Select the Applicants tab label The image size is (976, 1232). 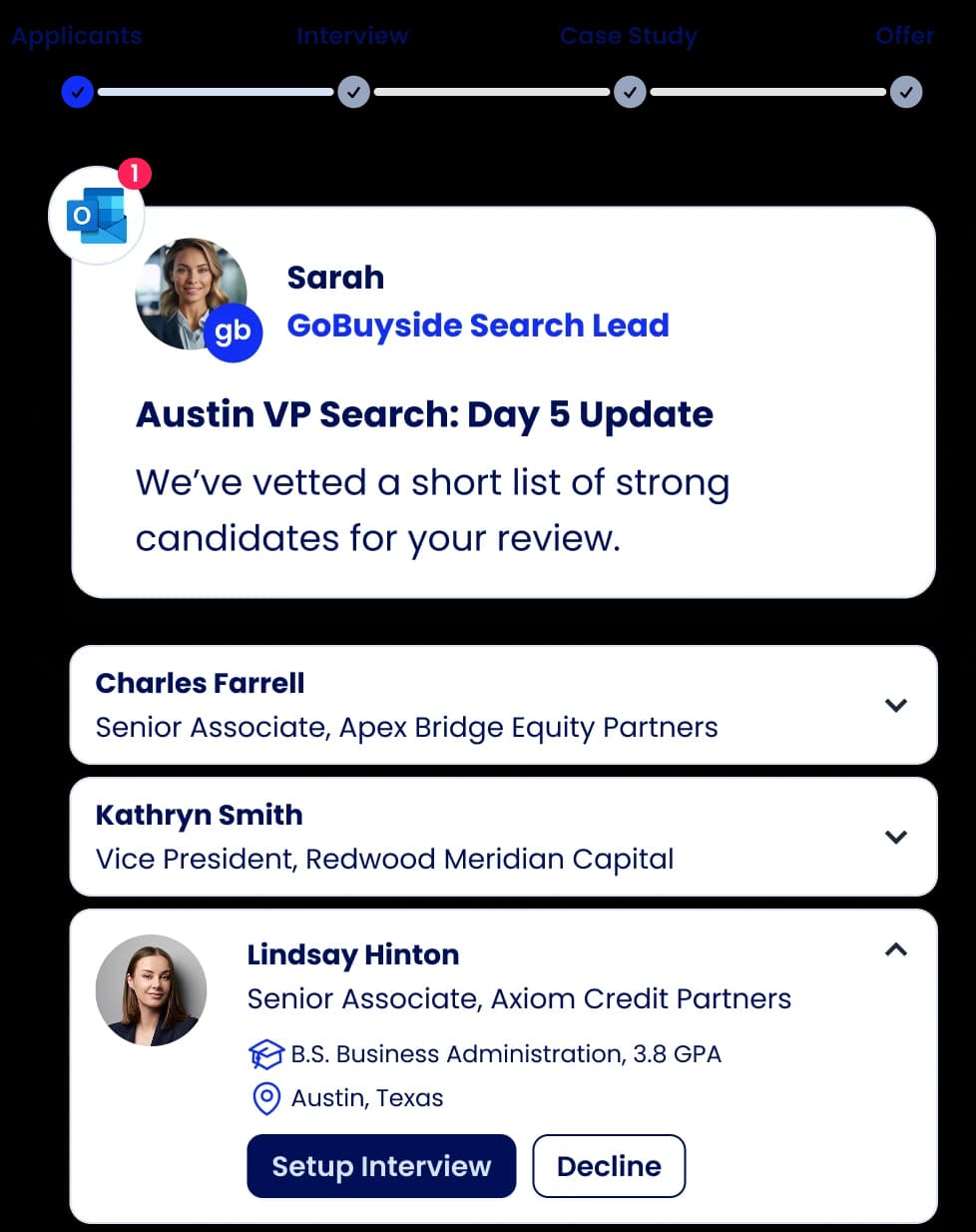coord(76,36)
